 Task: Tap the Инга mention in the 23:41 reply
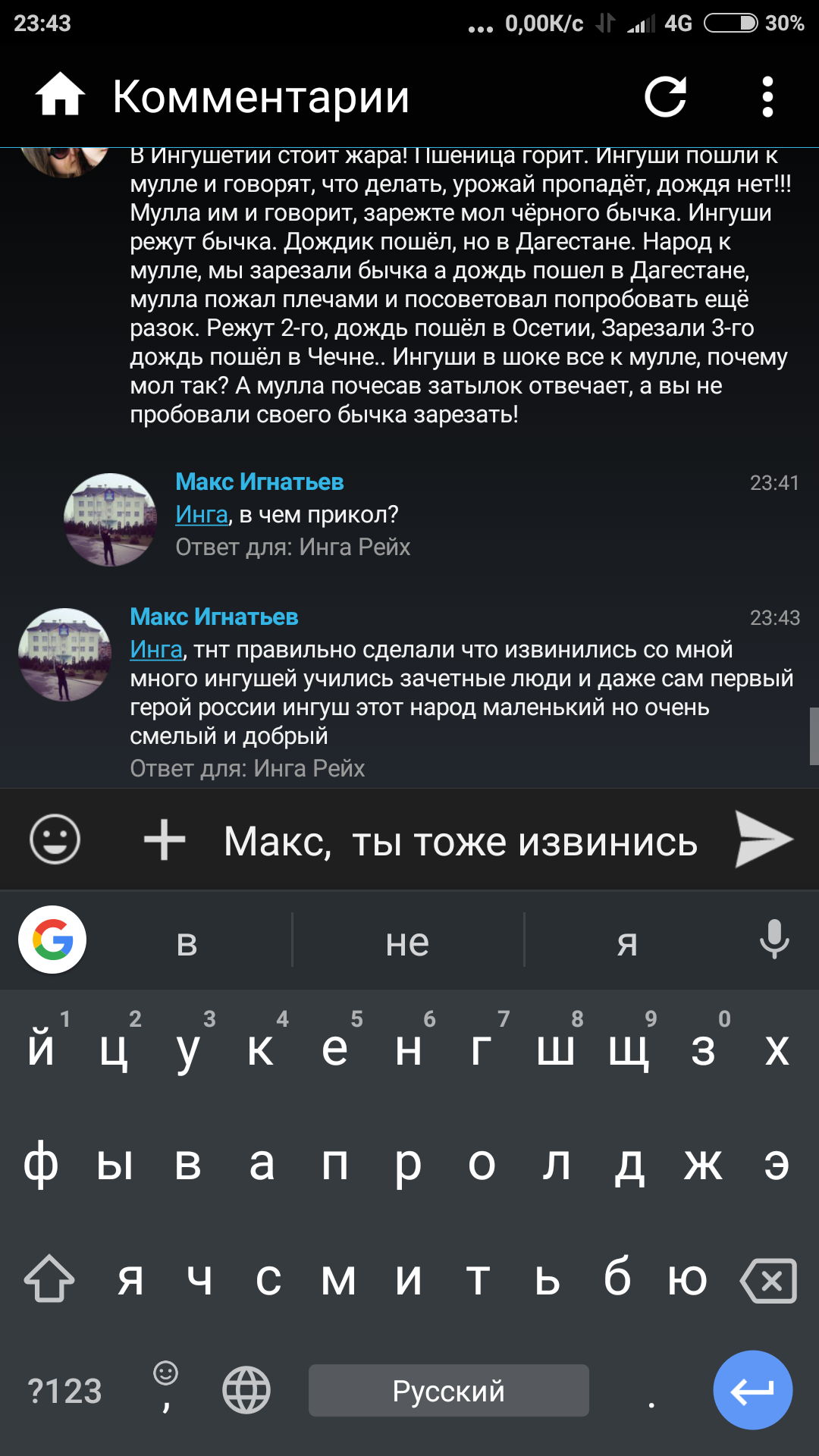(201, 515)
